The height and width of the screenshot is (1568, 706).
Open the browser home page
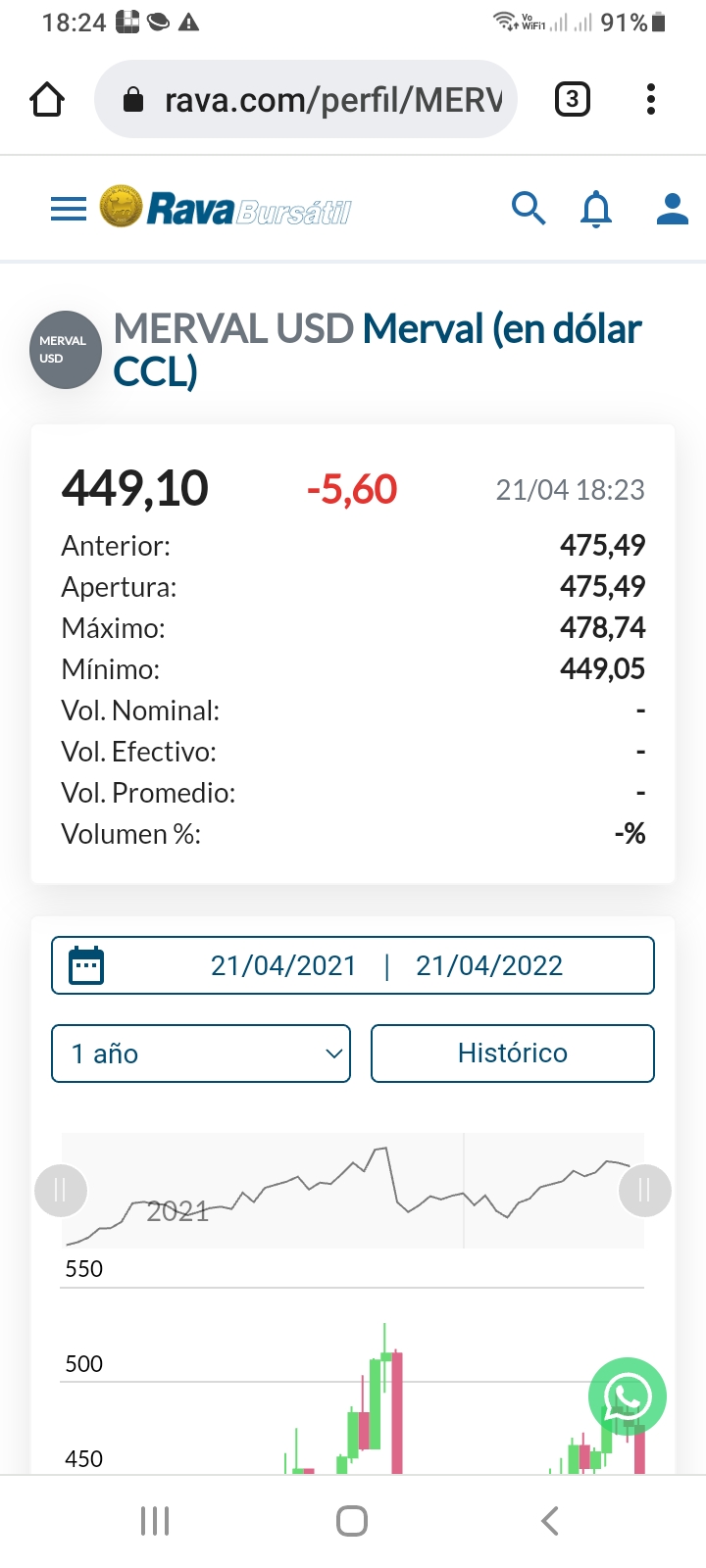click(47, 100)
